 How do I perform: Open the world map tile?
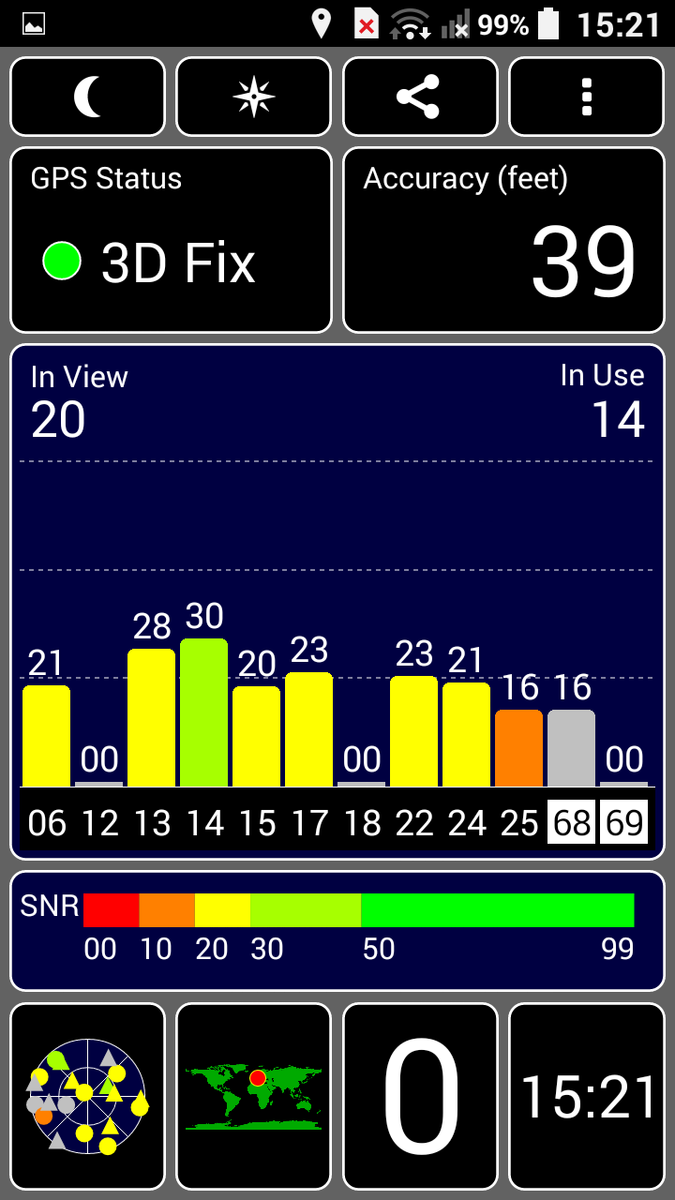(x=253, y=1095)
